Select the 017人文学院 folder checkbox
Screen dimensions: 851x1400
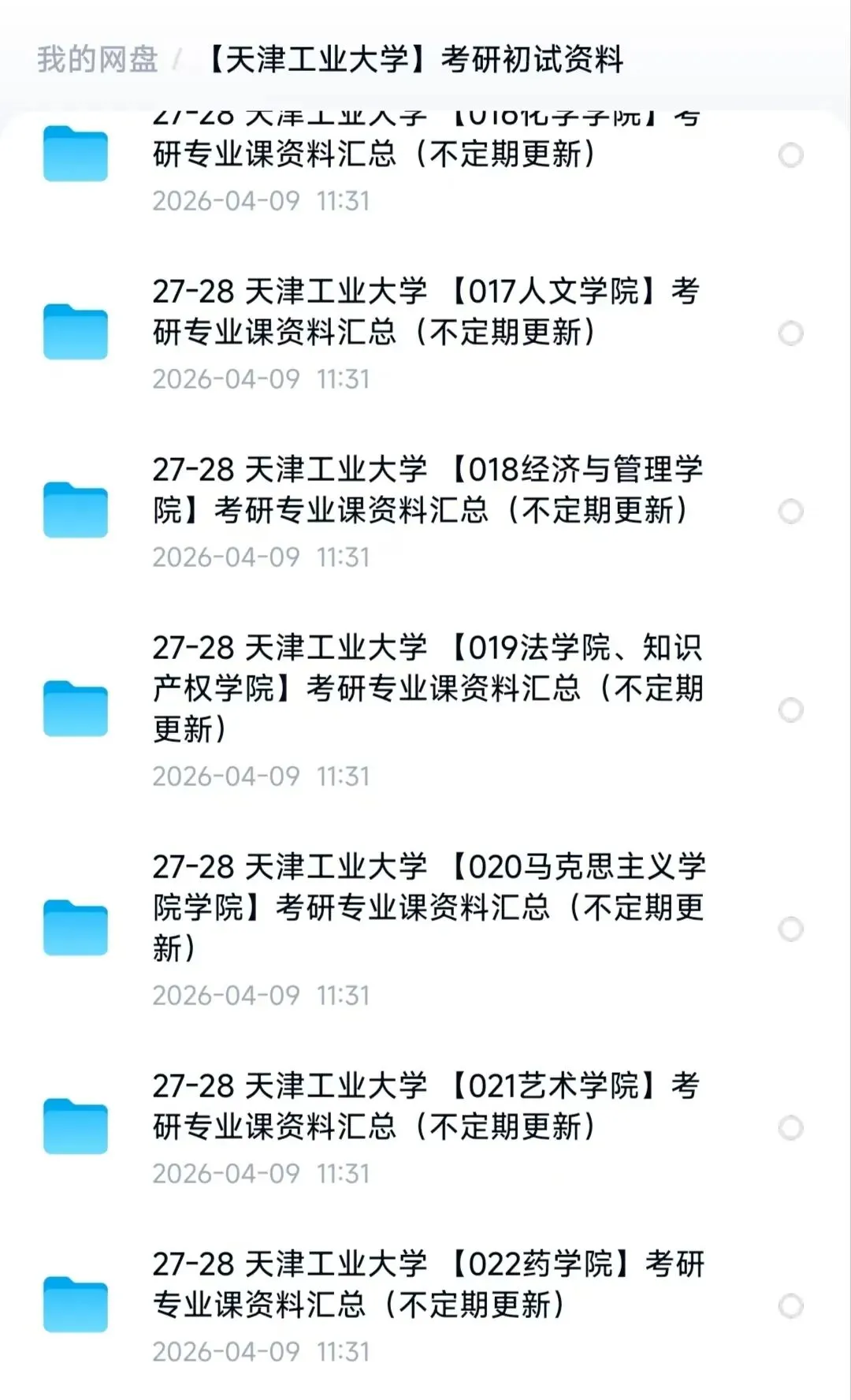[x=790, y=333]
